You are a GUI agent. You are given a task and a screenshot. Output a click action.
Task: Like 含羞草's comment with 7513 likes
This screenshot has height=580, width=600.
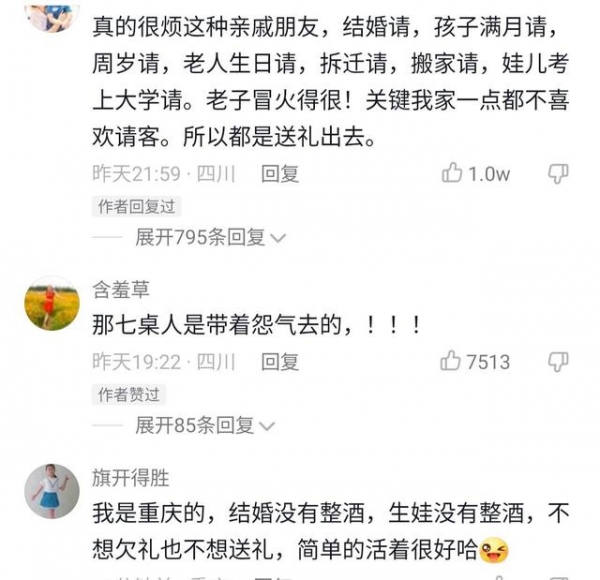453,361
